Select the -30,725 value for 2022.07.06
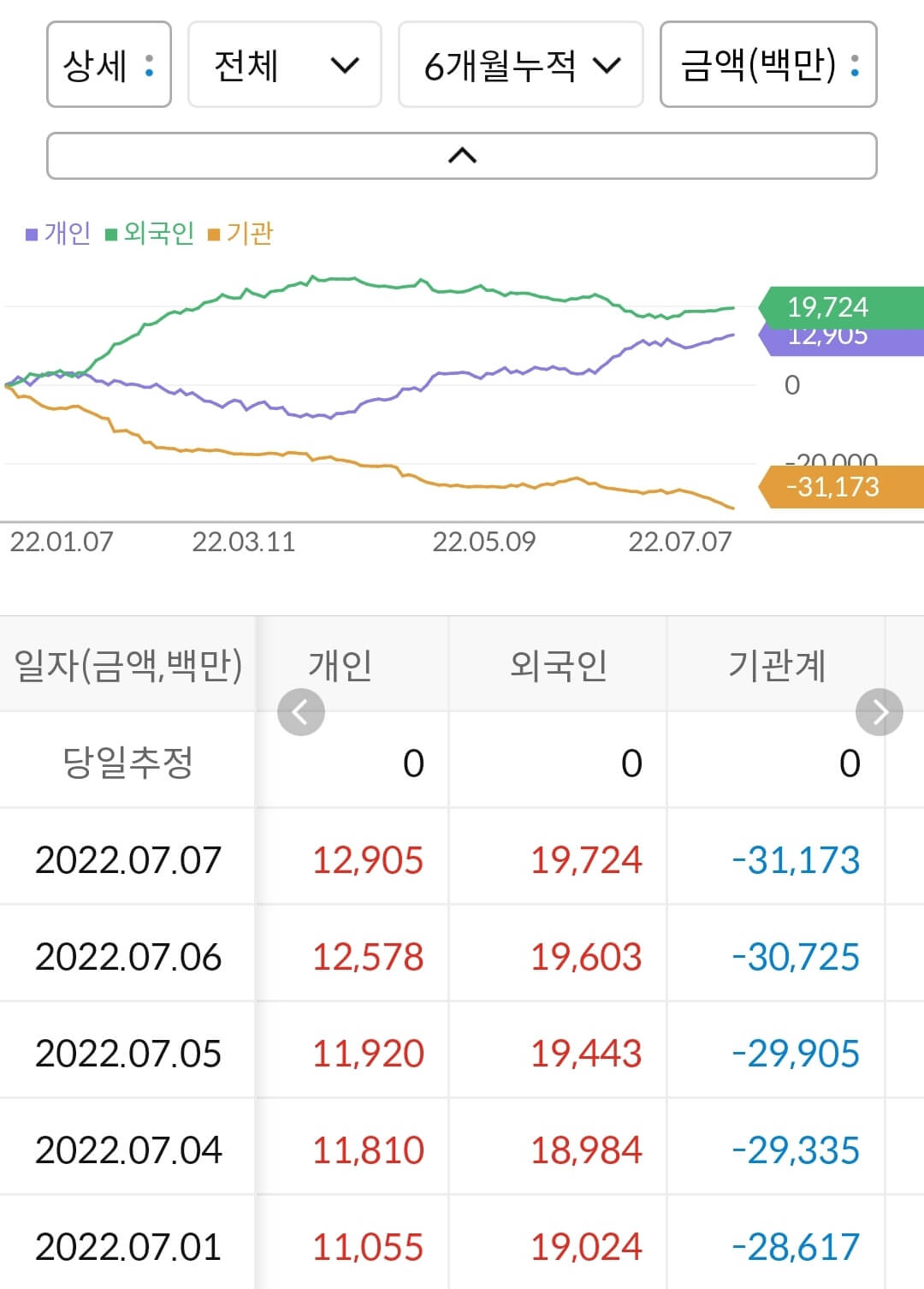Image resolution: width=924 pixels, height=1289 pixels. pyautogui.click(x=797, y=957)
